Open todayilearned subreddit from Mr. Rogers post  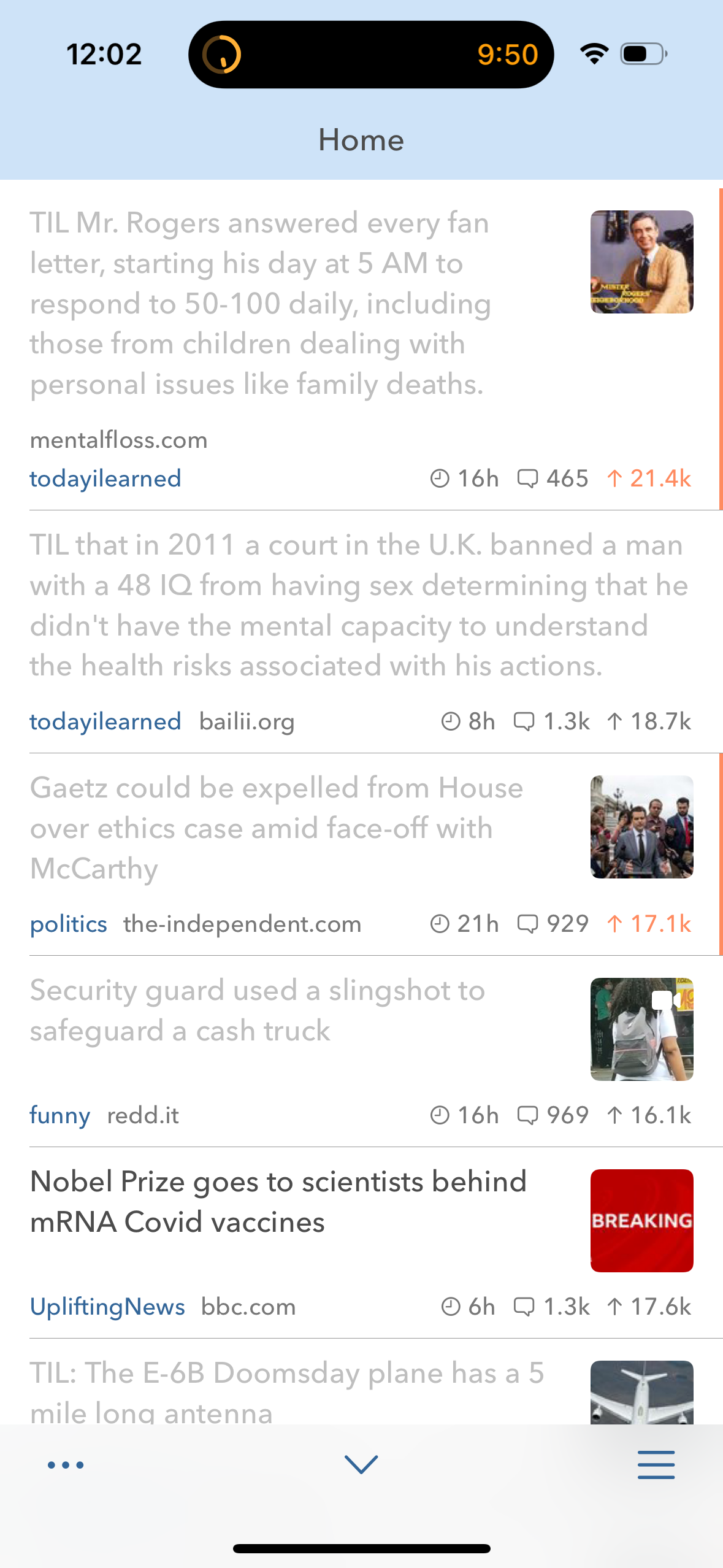point(105,478)
